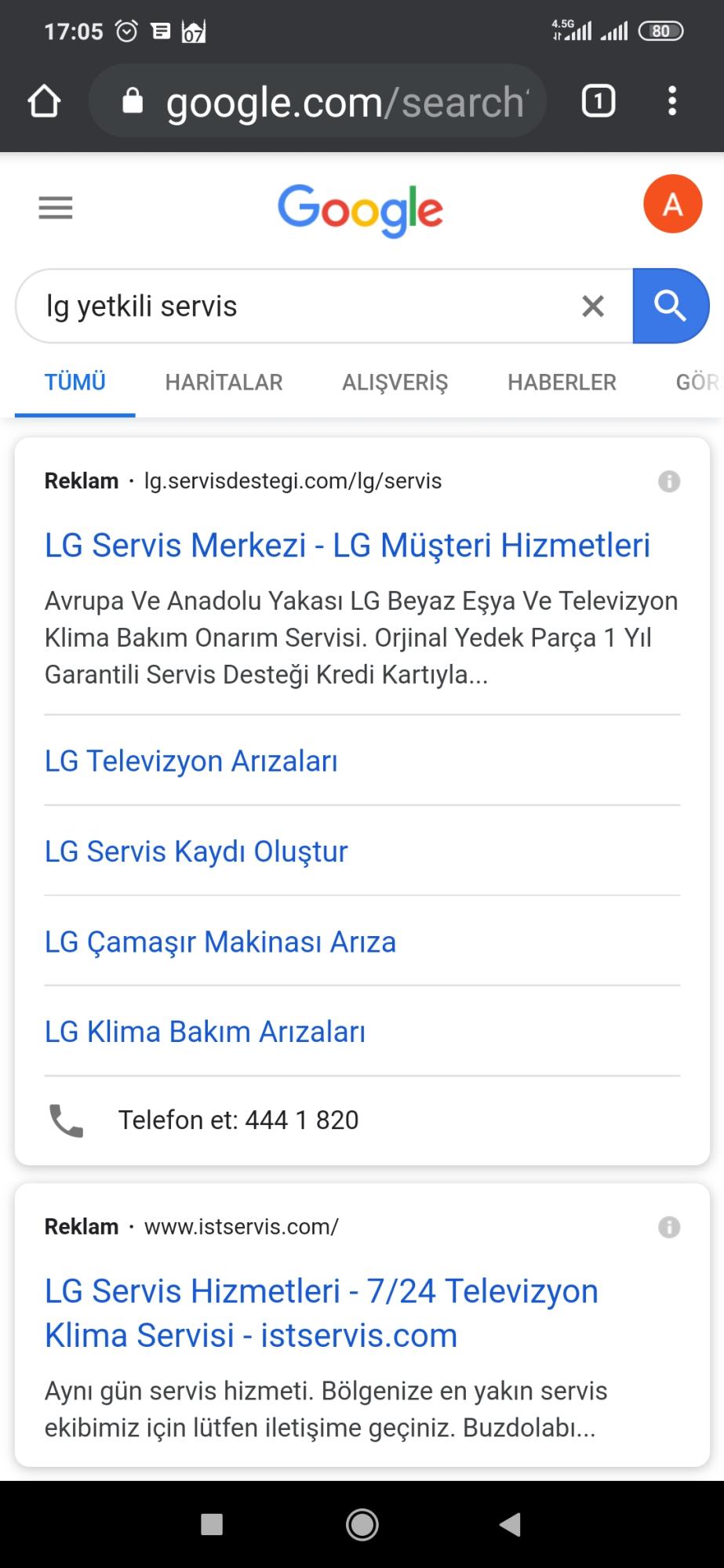
Task: Call the number 444 1 820
Action: 238,1120
